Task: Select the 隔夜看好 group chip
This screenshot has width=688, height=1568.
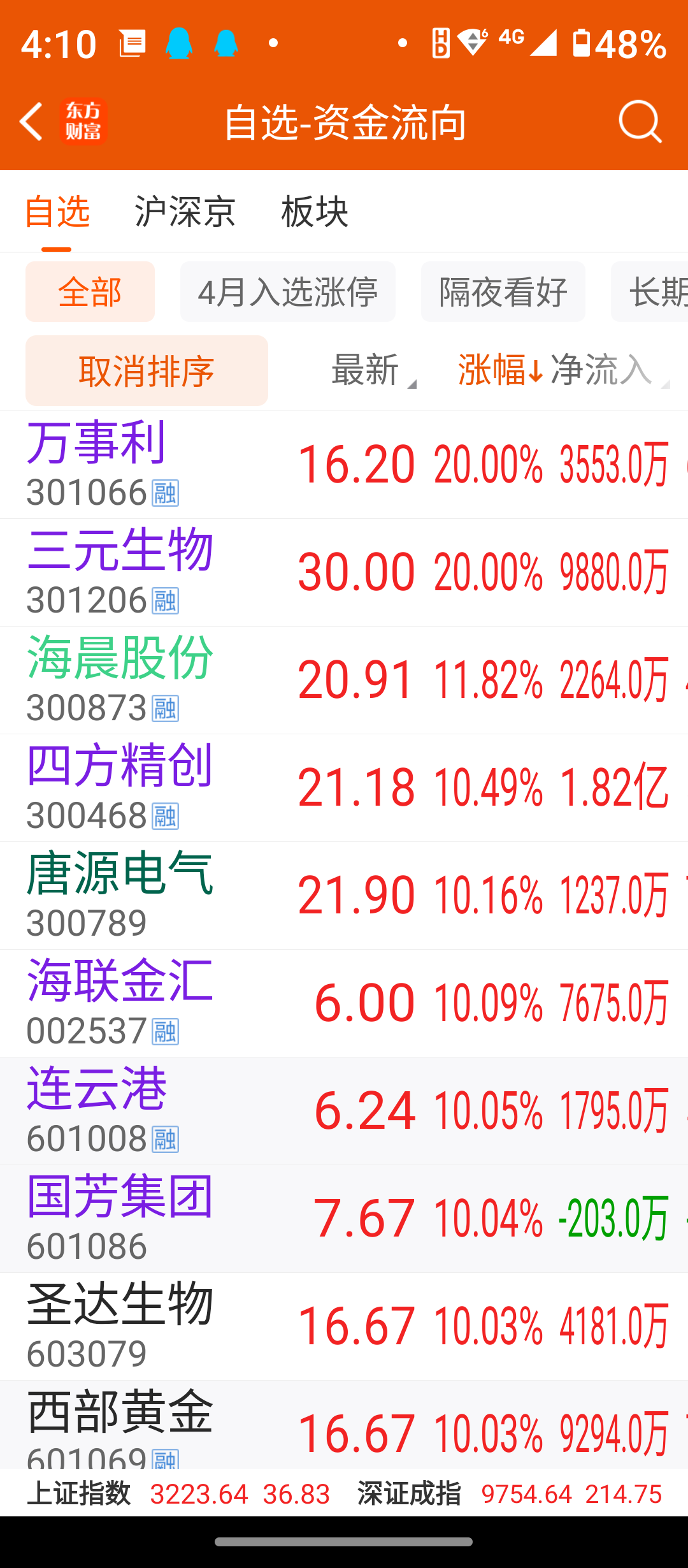Action: [503, 292]
